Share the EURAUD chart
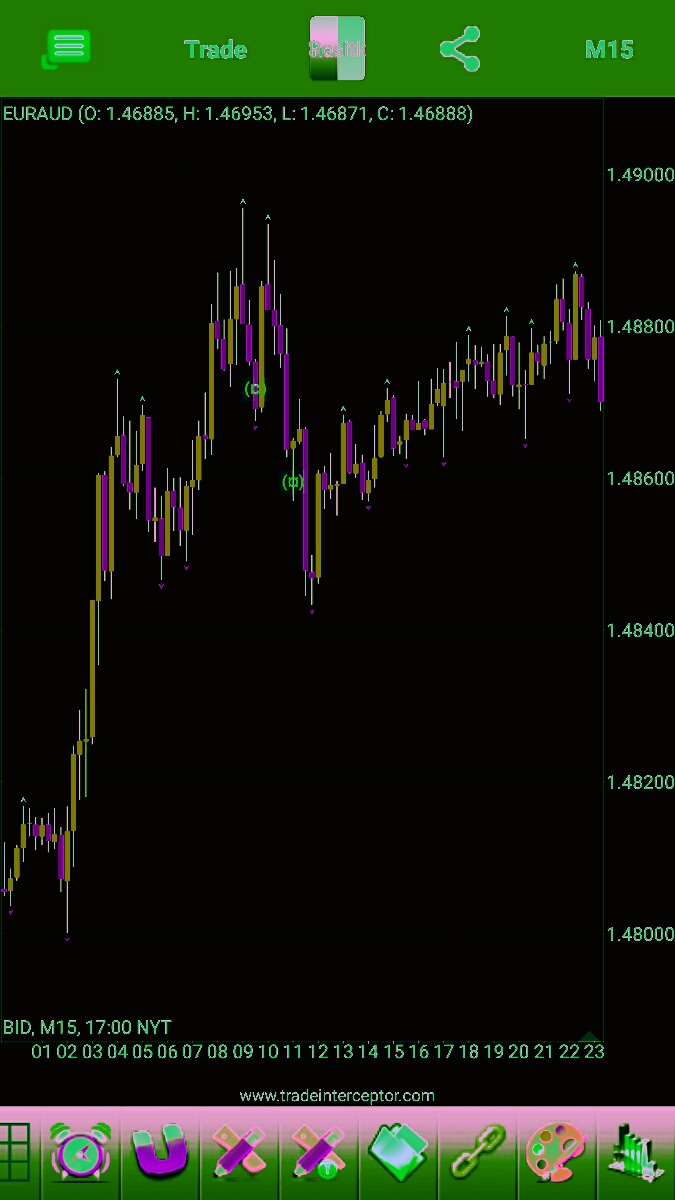This screenshot has width=675, height=1200. [x=460, y=49]
